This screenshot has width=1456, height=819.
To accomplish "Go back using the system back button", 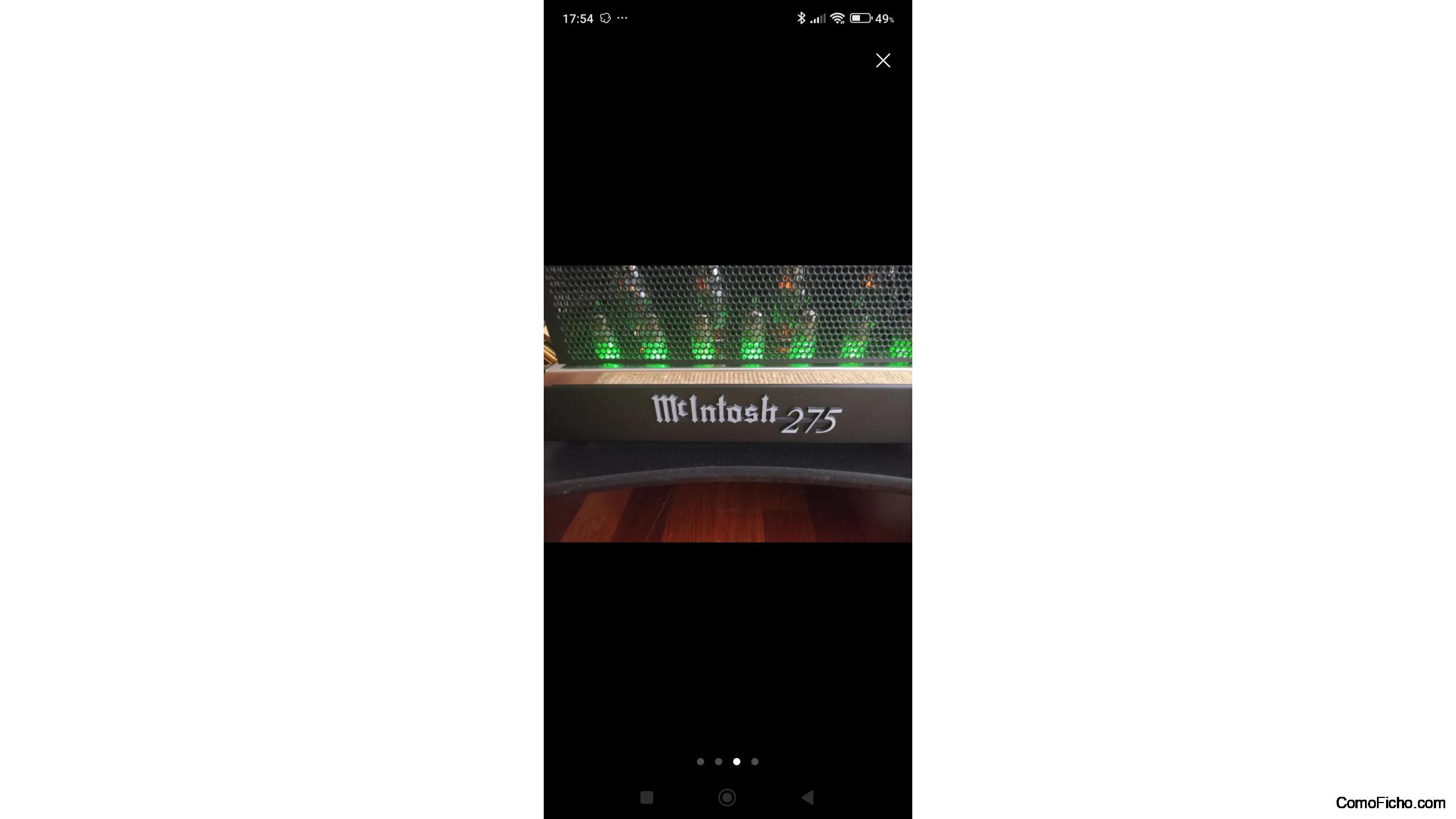I will (808, 797).
